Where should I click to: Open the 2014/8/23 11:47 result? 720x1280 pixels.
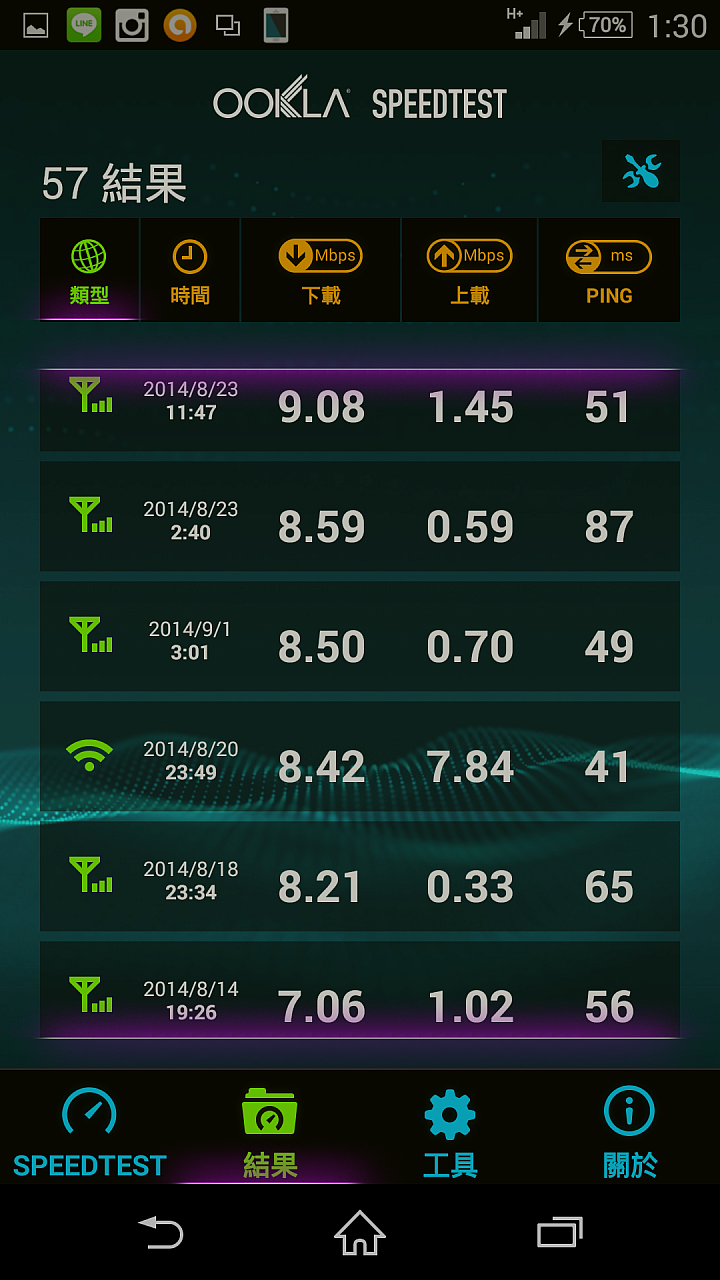(360, 410)
